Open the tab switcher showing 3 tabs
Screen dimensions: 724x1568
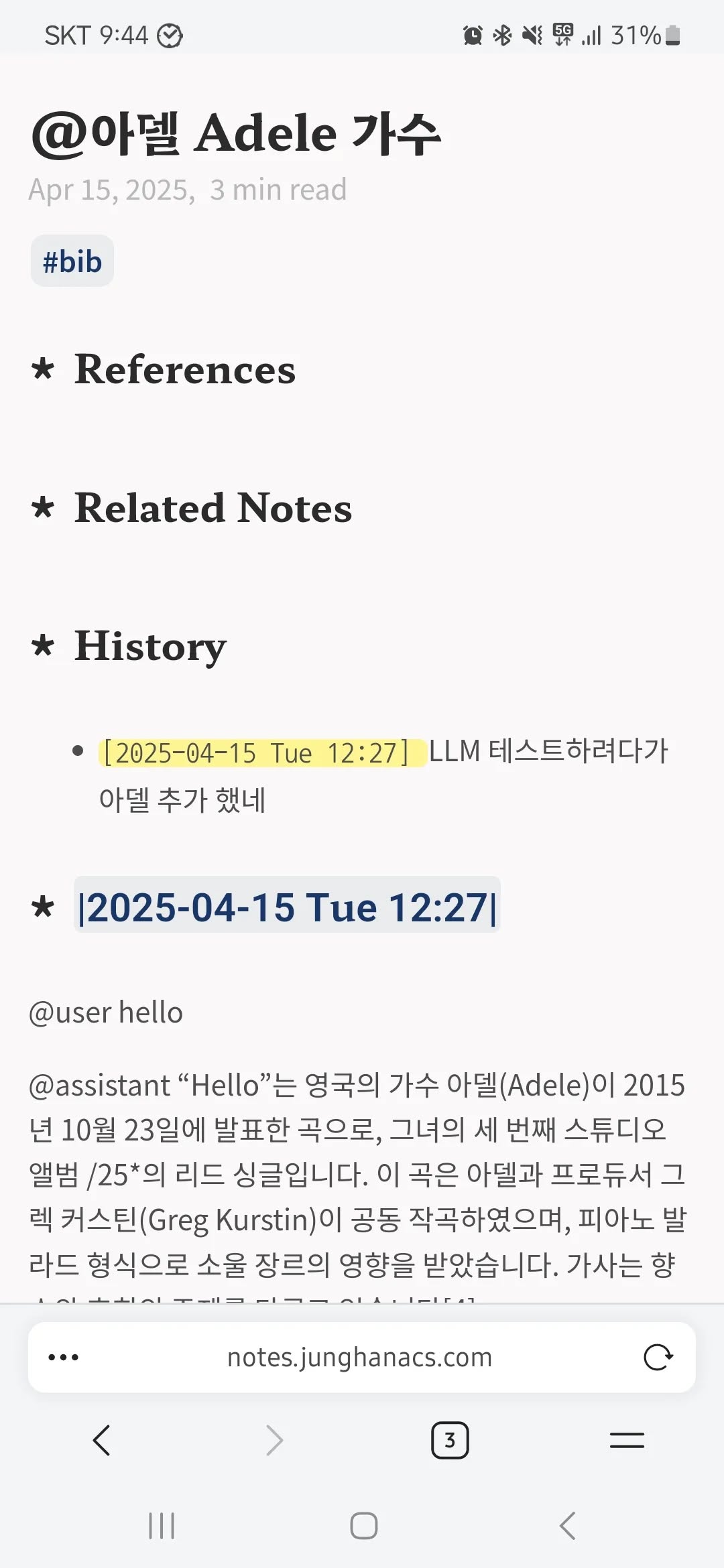450,1440
